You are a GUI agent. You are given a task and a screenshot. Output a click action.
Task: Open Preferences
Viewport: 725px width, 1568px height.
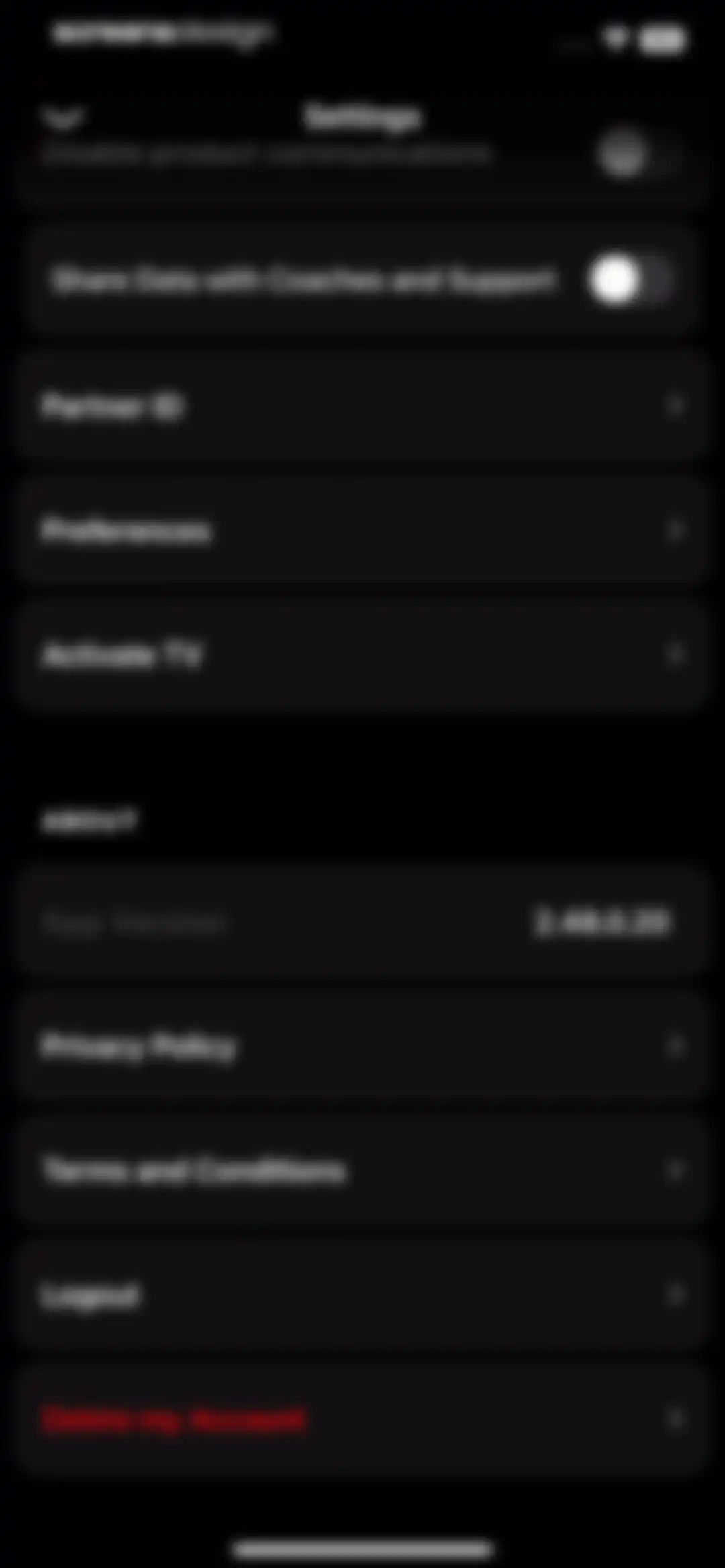click(x=362, y=531)
